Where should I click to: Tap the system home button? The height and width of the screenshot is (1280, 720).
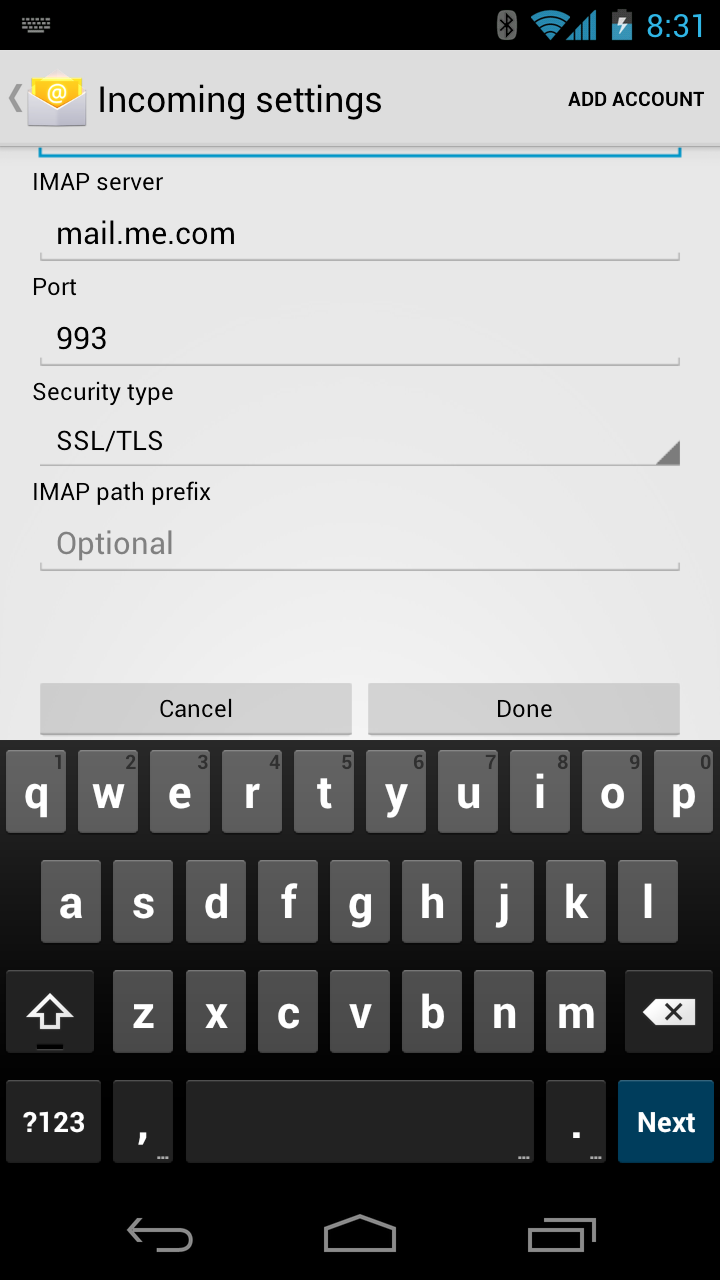tap(360, 1234)
